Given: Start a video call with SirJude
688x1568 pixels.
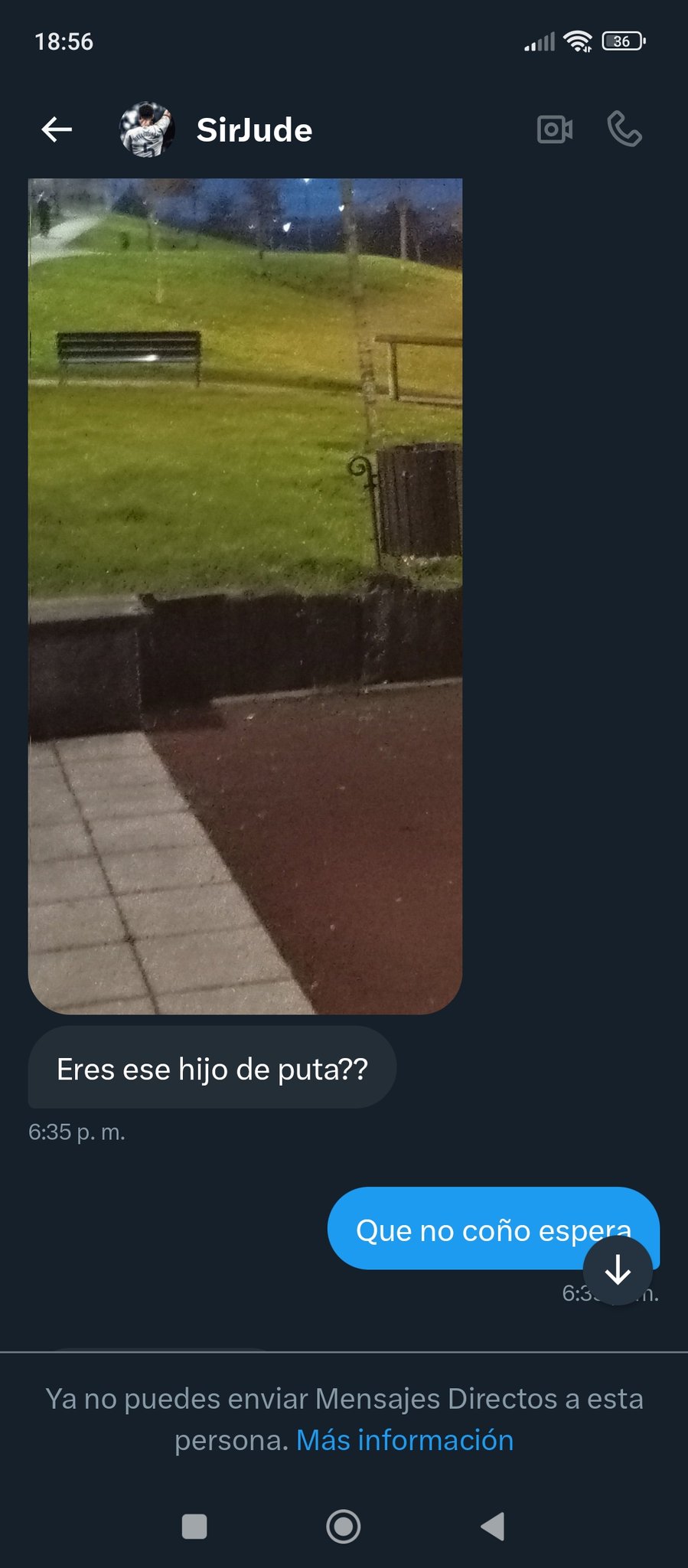Looking at the screenshot, I should click(554, 129).
